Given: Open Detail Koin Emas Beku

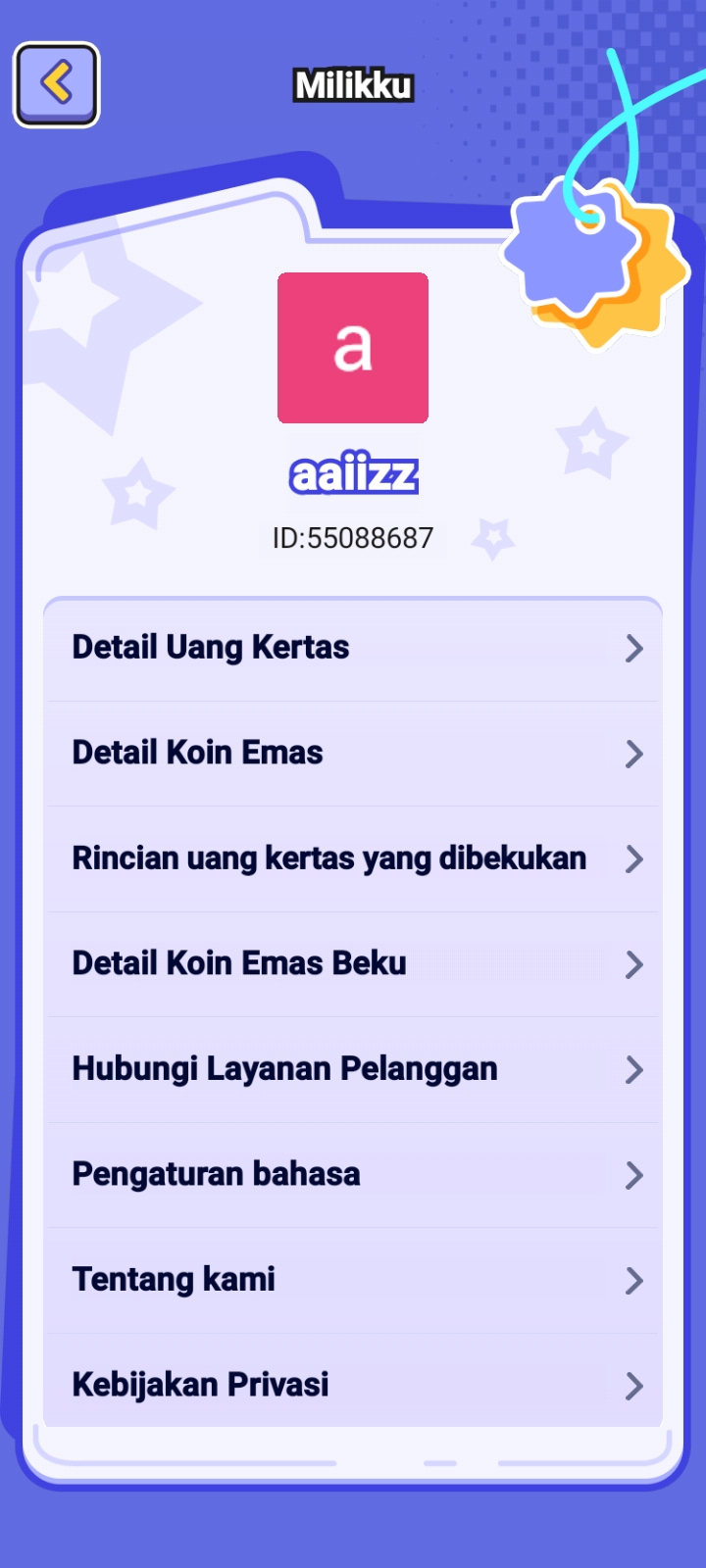Looking at the screenshot, I should (353, 964).
